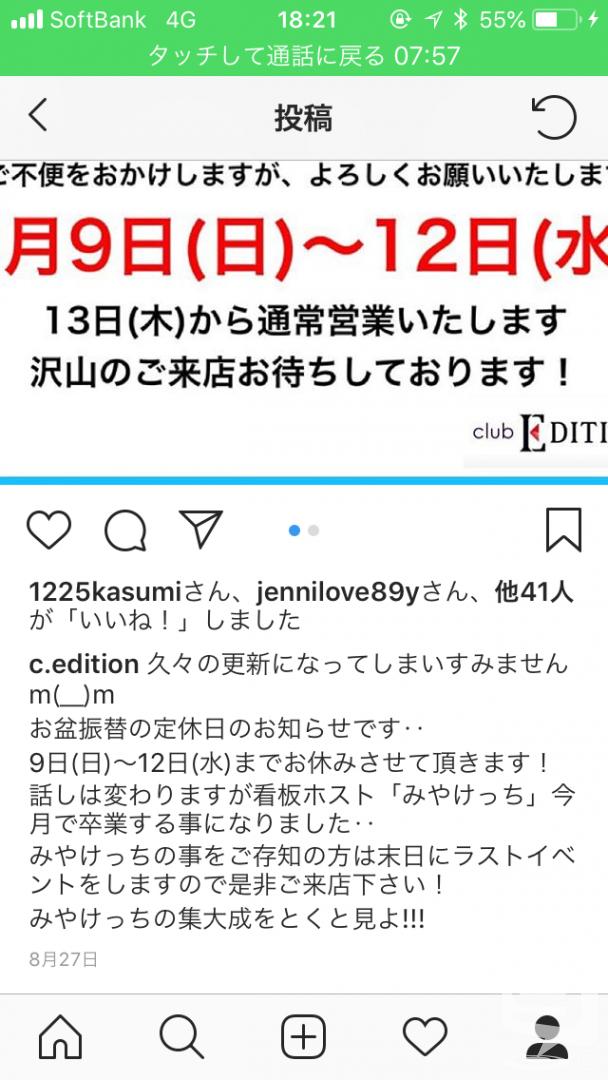Open the Activity heart tab
Screen dimensions: 608x1080
(425, 1037)
